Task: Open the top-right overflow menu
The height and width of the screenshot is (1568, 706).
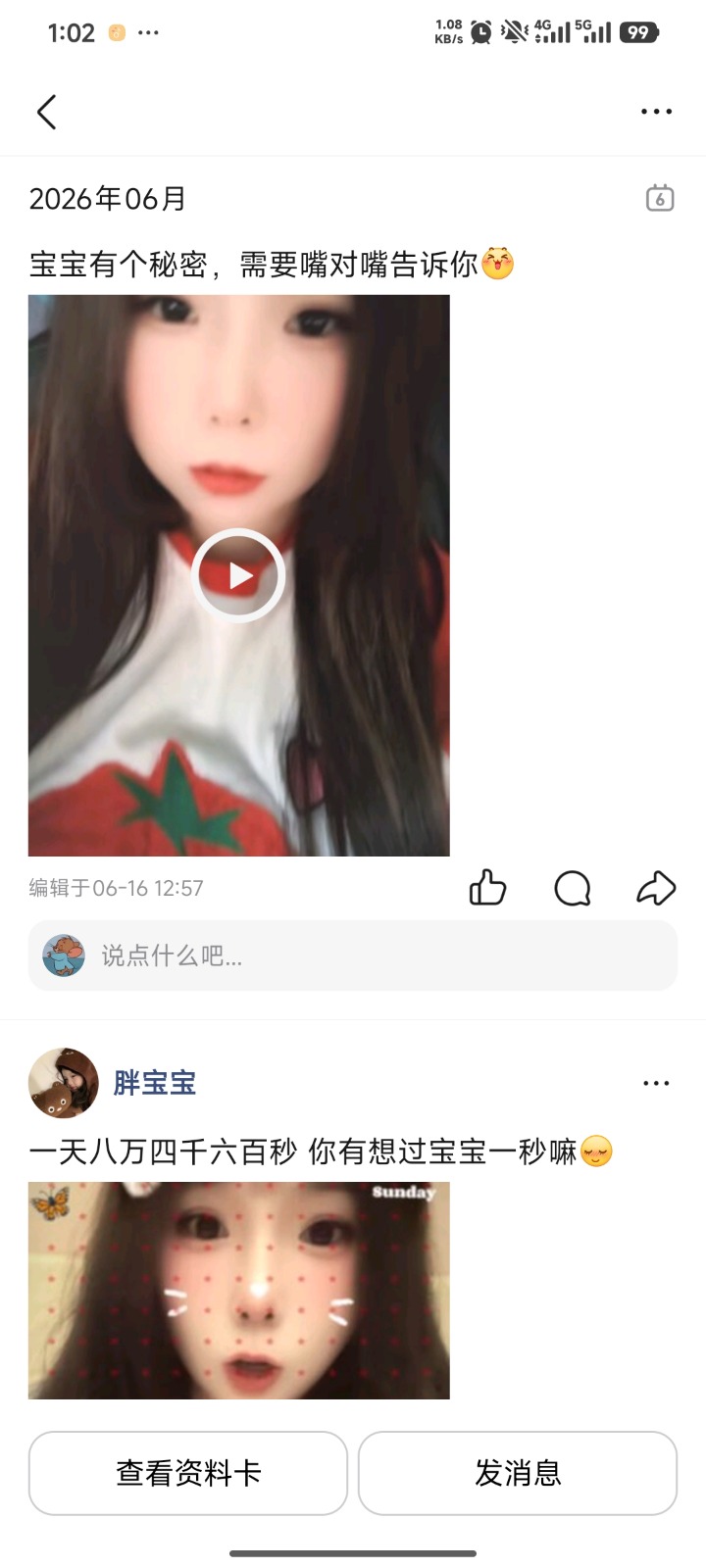Action: click(656, 112)
